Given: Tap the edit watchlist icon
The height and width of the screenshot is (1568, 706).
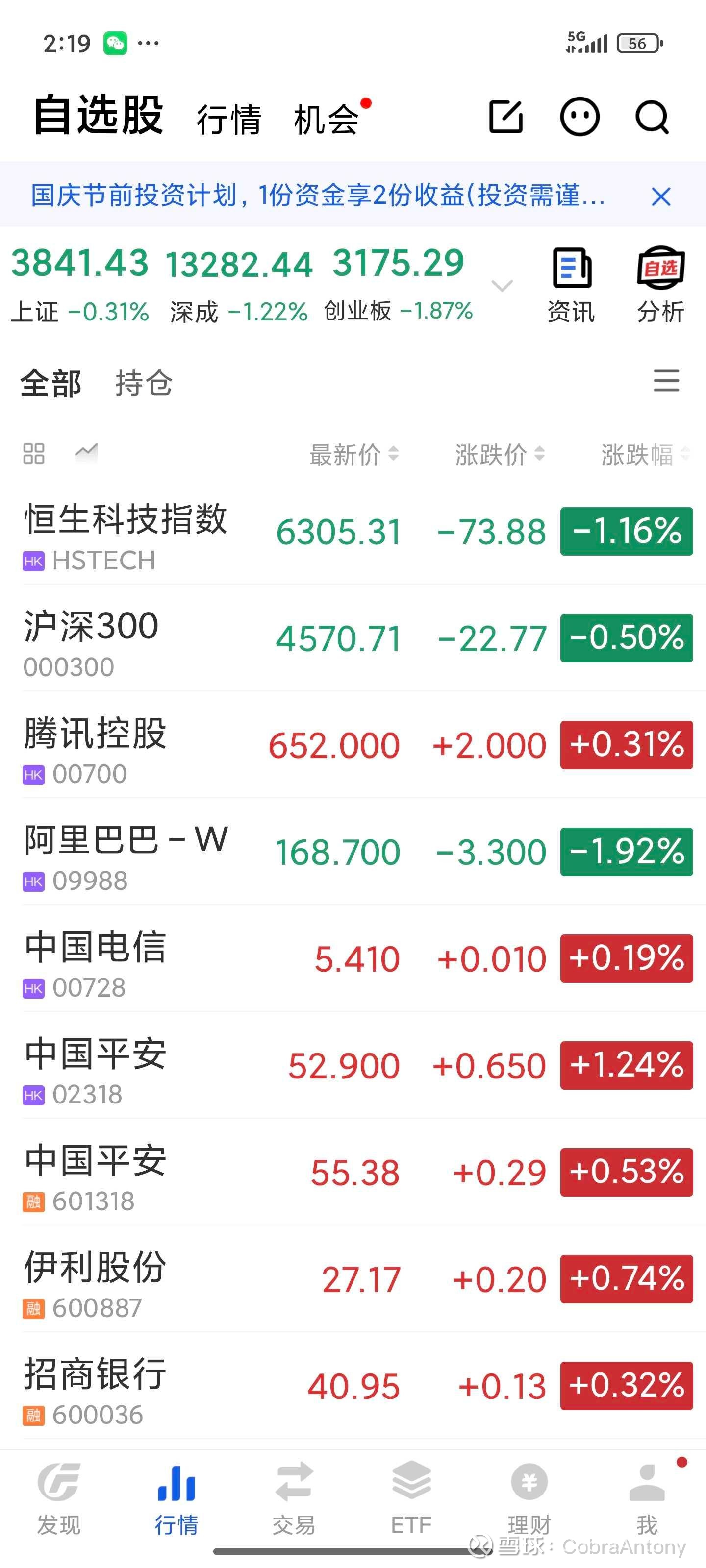Looking at the screenshot, I should (505, 116).
